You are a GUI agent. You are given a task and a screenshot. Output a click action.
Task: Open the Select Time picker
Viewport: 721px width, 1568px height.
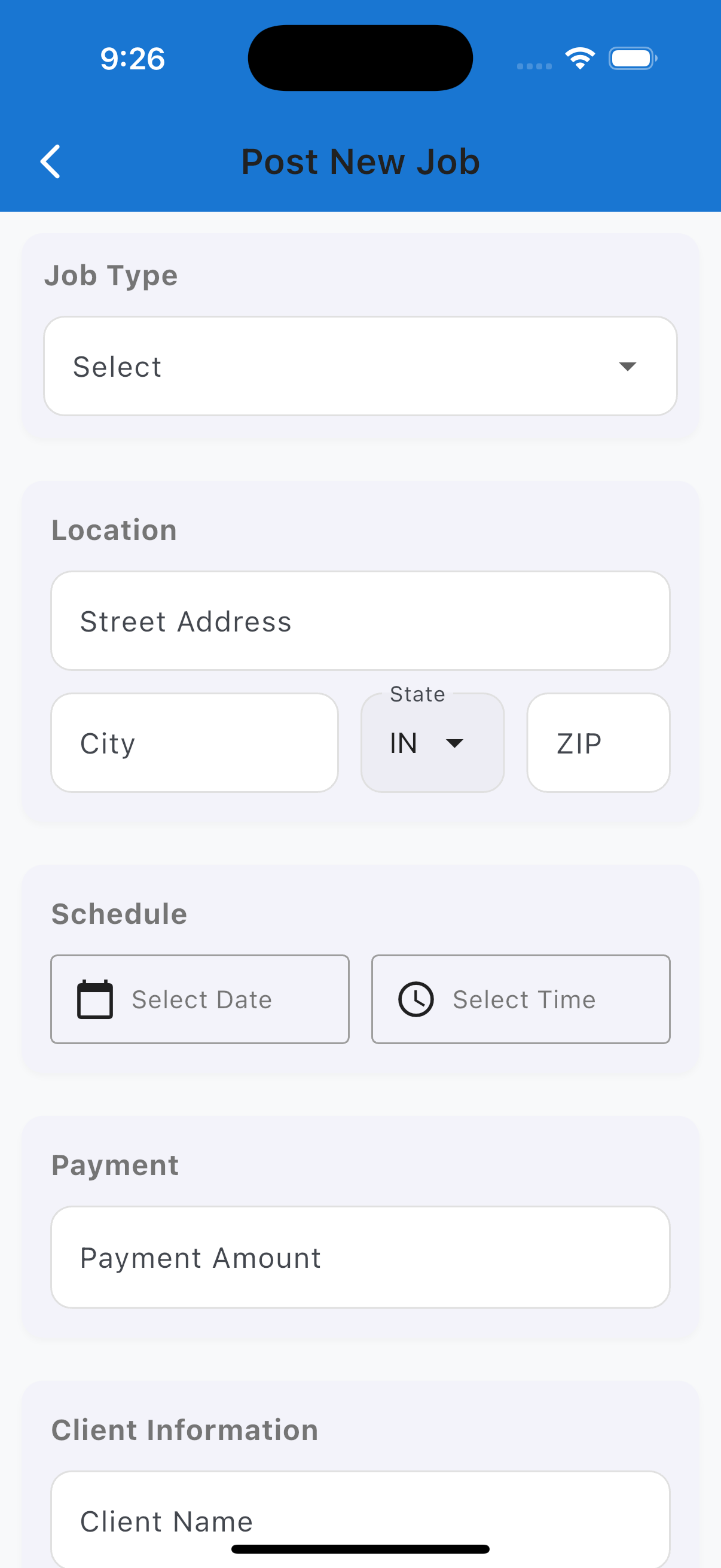pos(520,999)
